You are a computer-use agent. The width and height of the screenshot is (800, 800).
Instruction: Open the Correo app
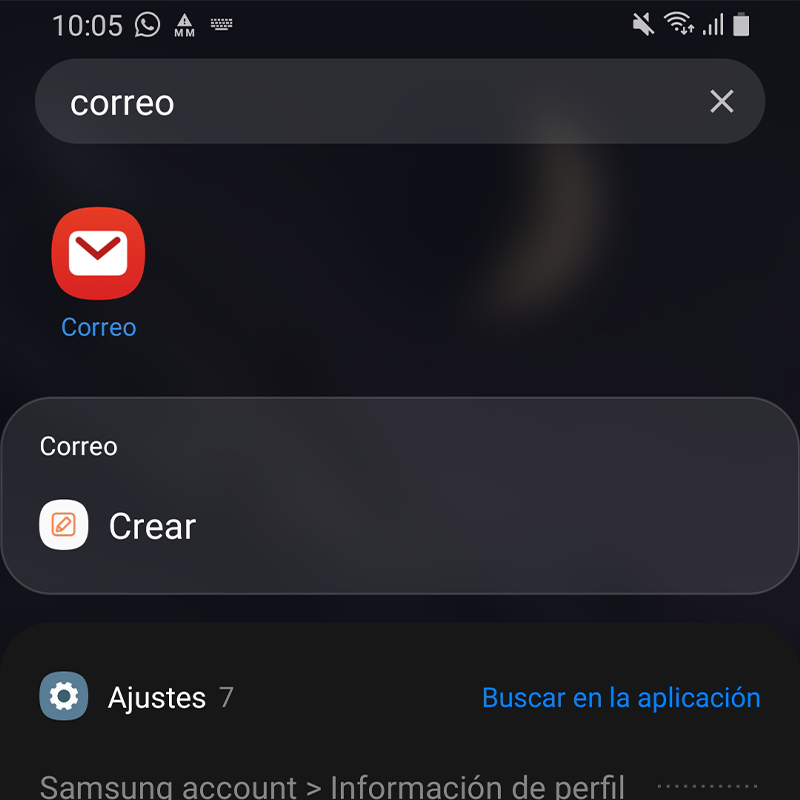click(98, 254)
